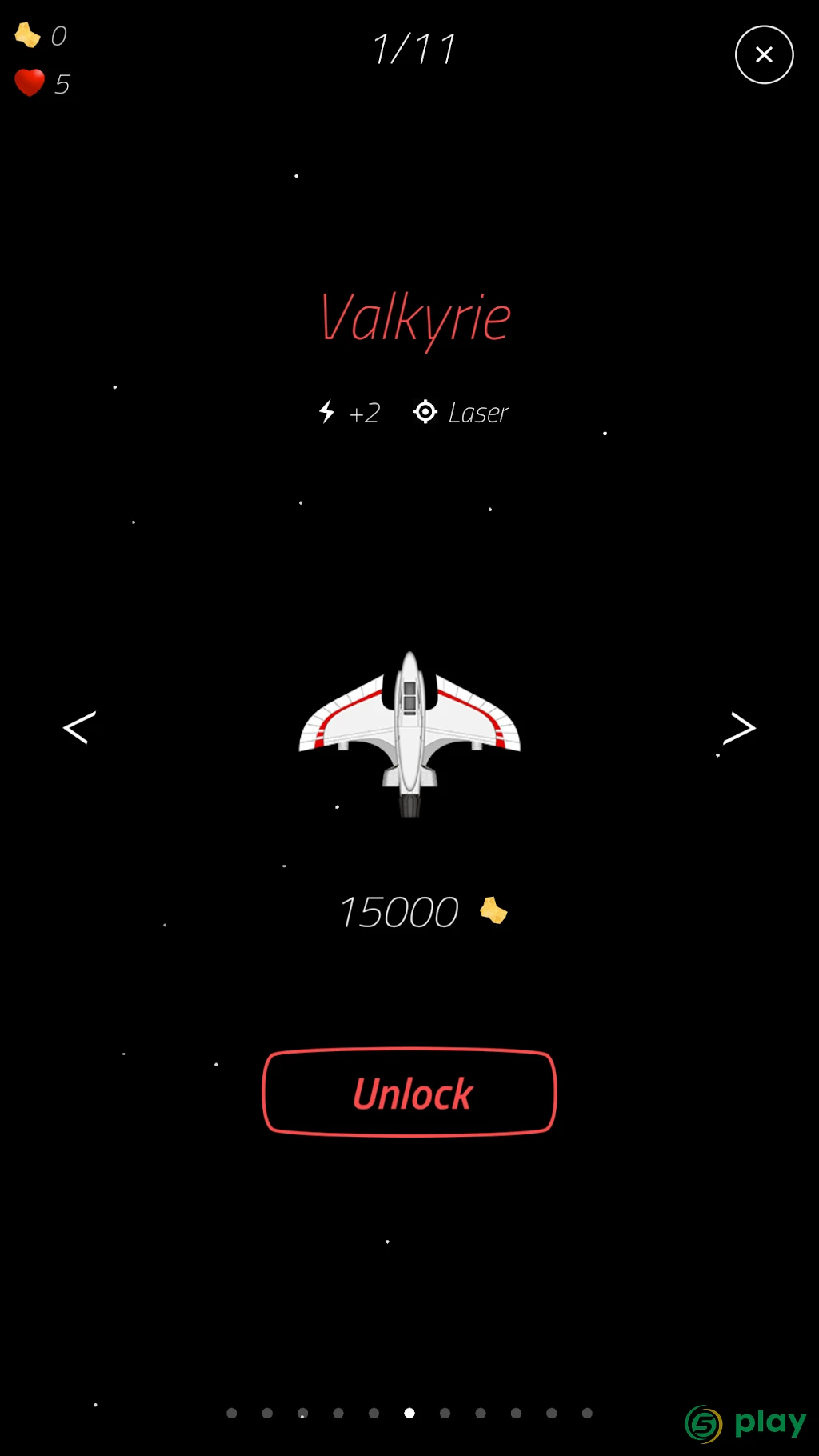Go to the next ship

(x=739, y=727)
